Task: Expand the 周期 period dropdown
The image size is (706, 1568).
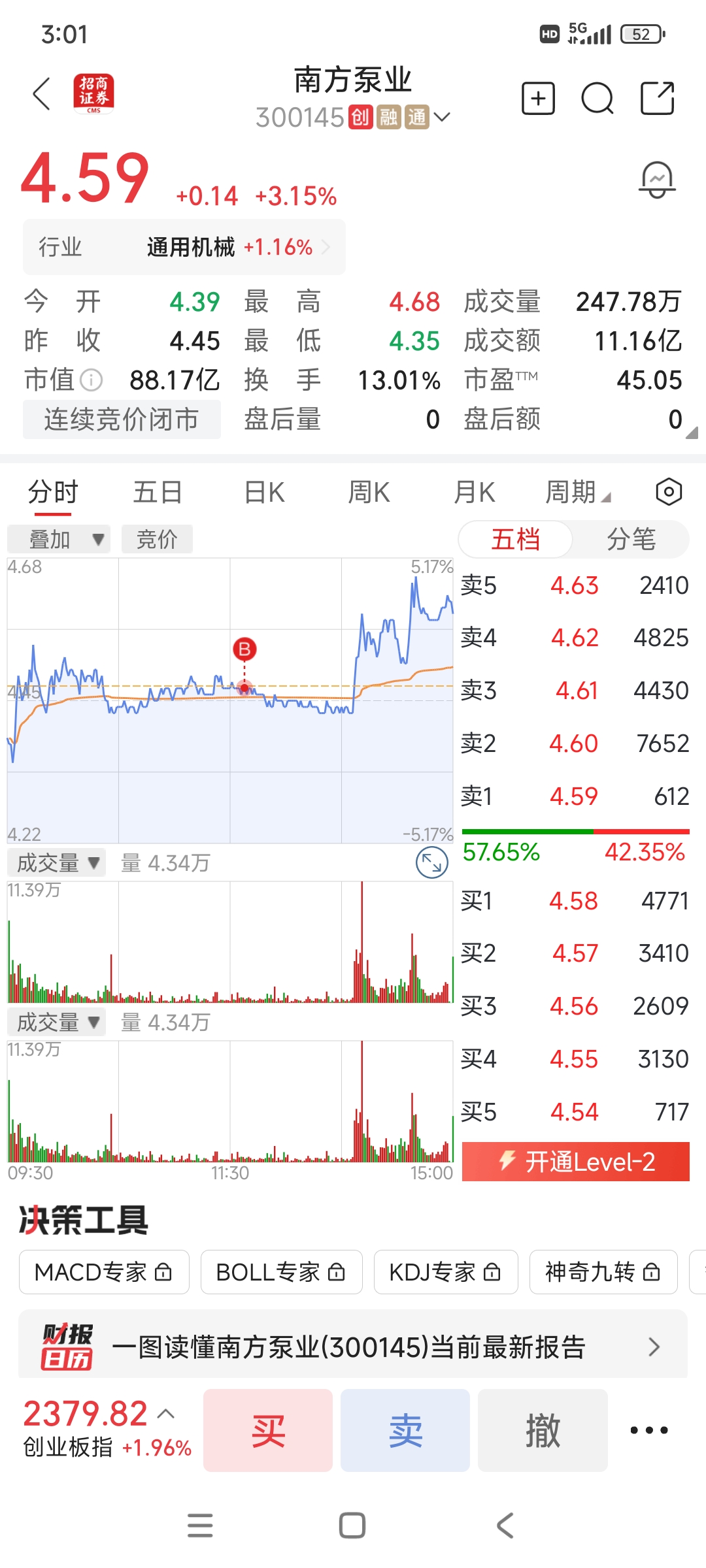Action: (578, 492)
